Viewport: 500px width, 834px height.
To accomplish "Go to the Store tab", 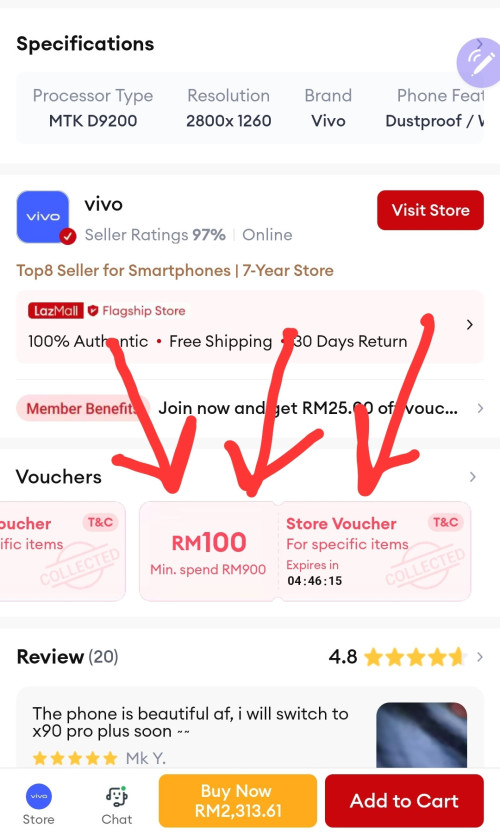I will (x=38, y=804).
